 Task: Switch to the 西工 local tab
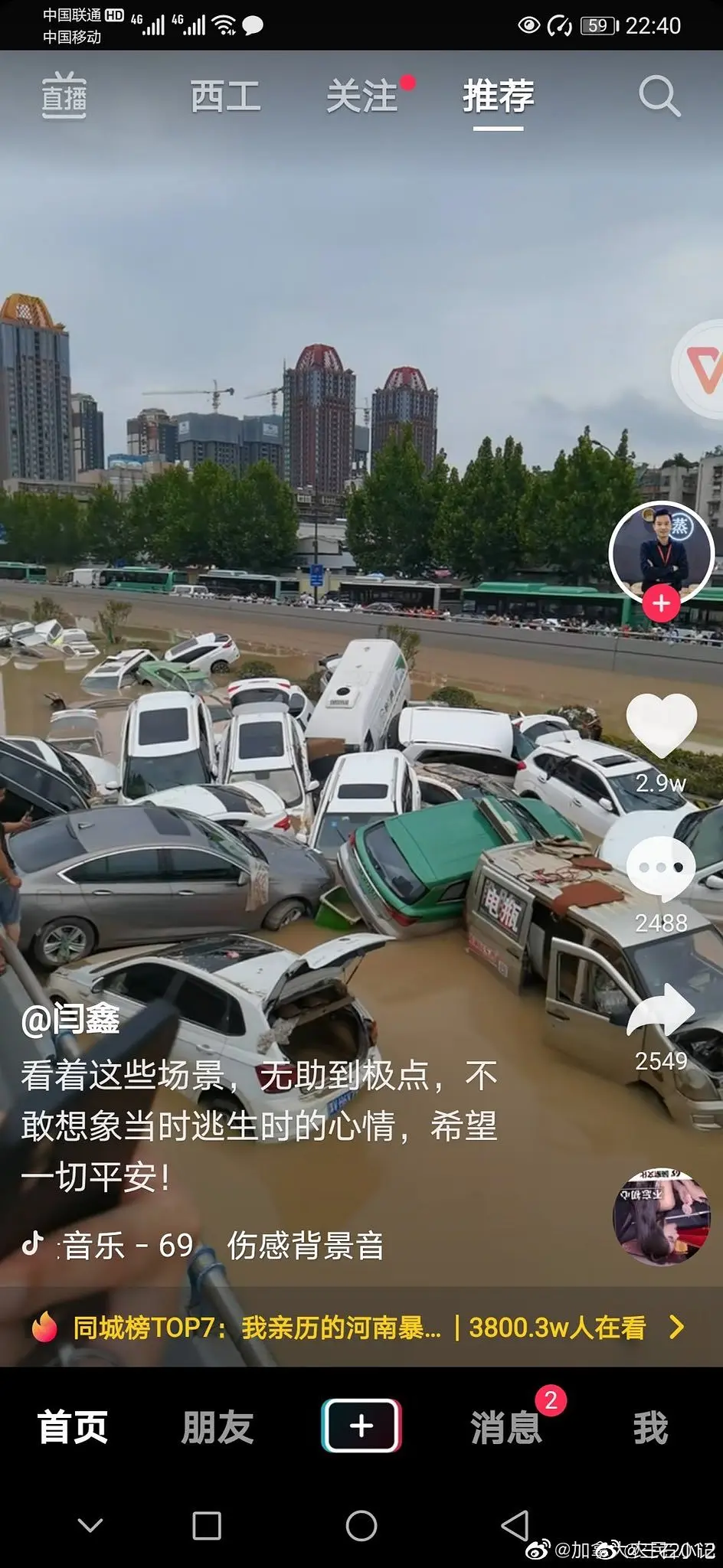225,97
